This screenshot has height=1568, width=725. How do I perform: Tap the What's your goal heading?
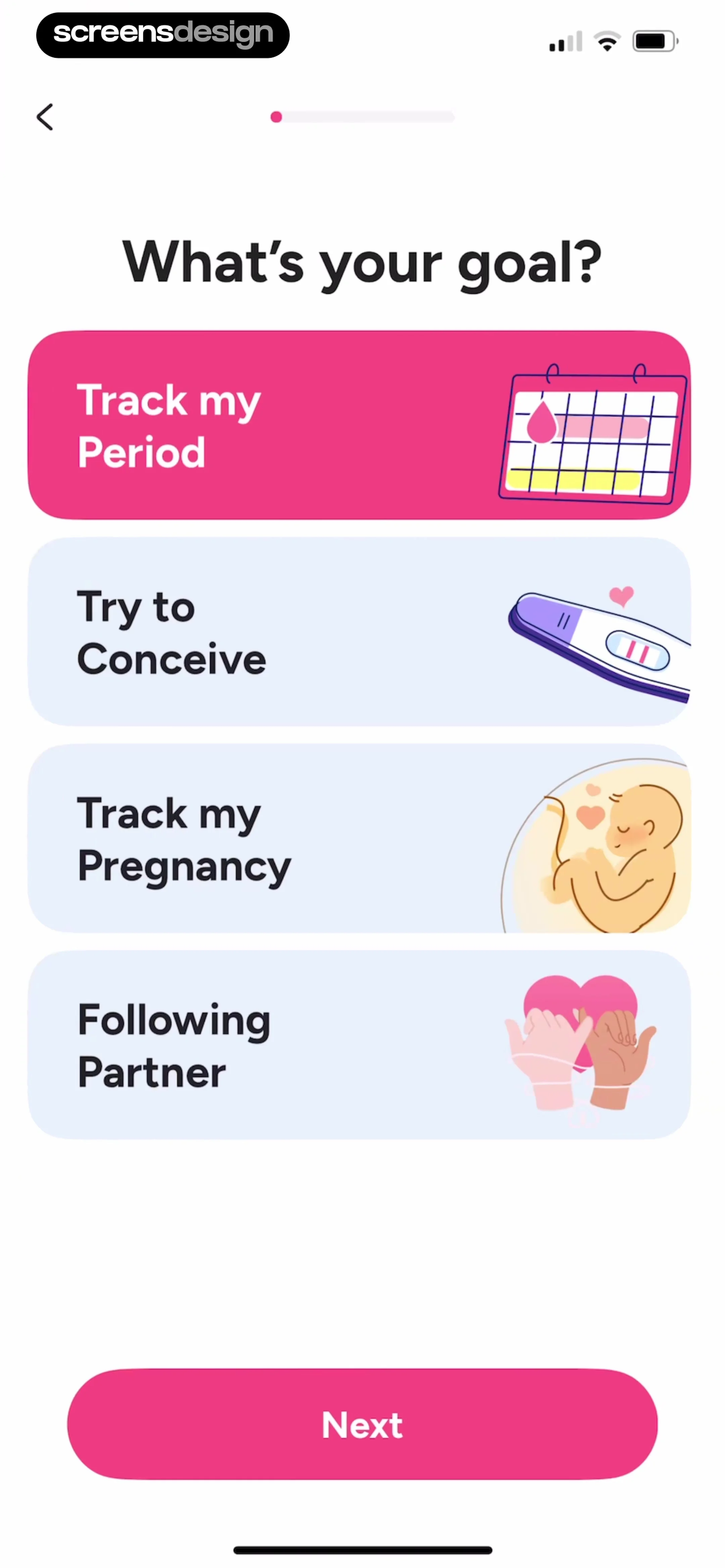click(x=362, y=263)
